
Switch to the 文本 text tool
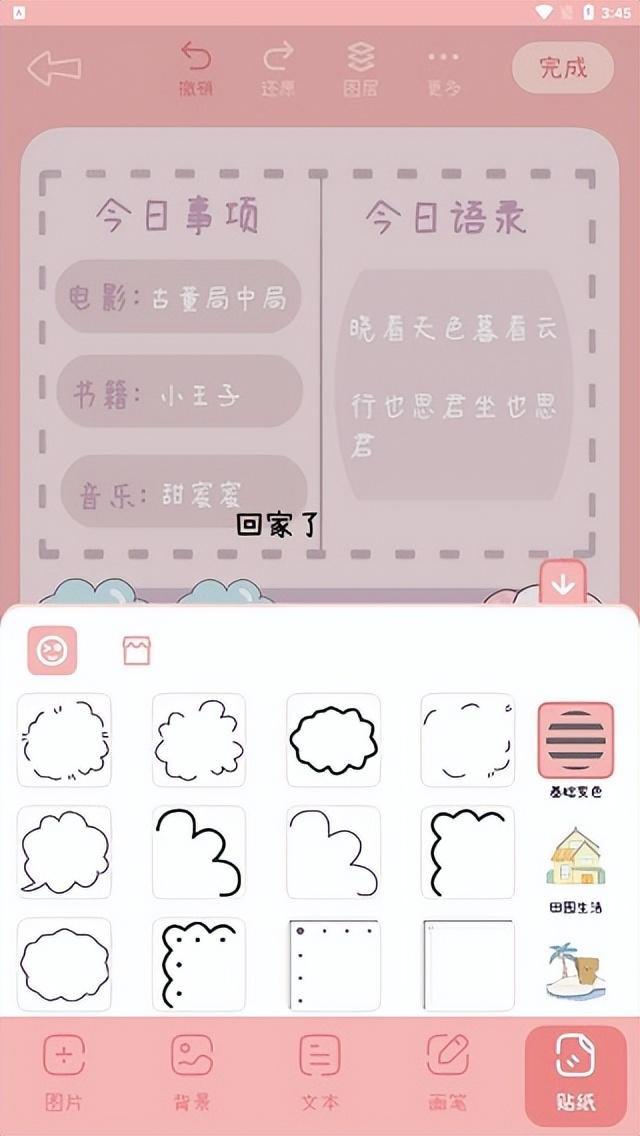pos(320,1070)
